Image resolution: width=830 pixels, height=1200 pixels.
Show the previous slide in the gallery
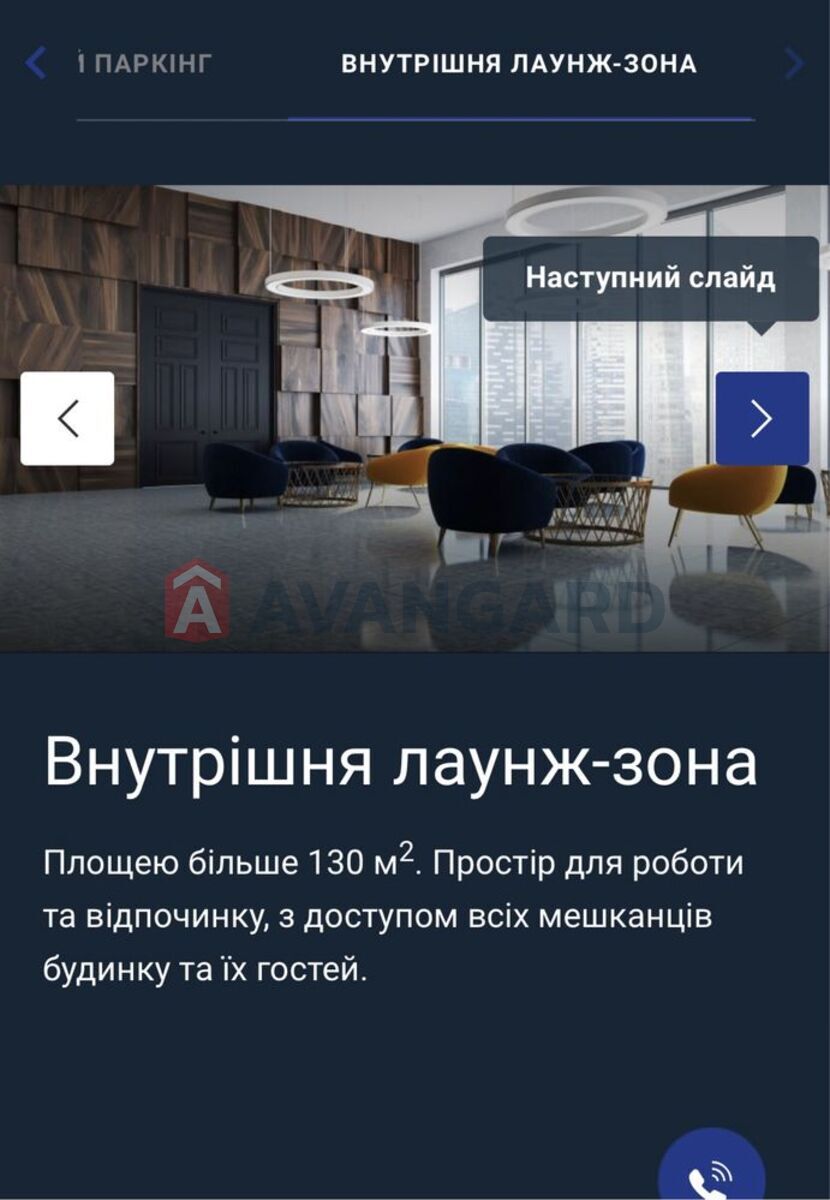(x=68, y=419)
